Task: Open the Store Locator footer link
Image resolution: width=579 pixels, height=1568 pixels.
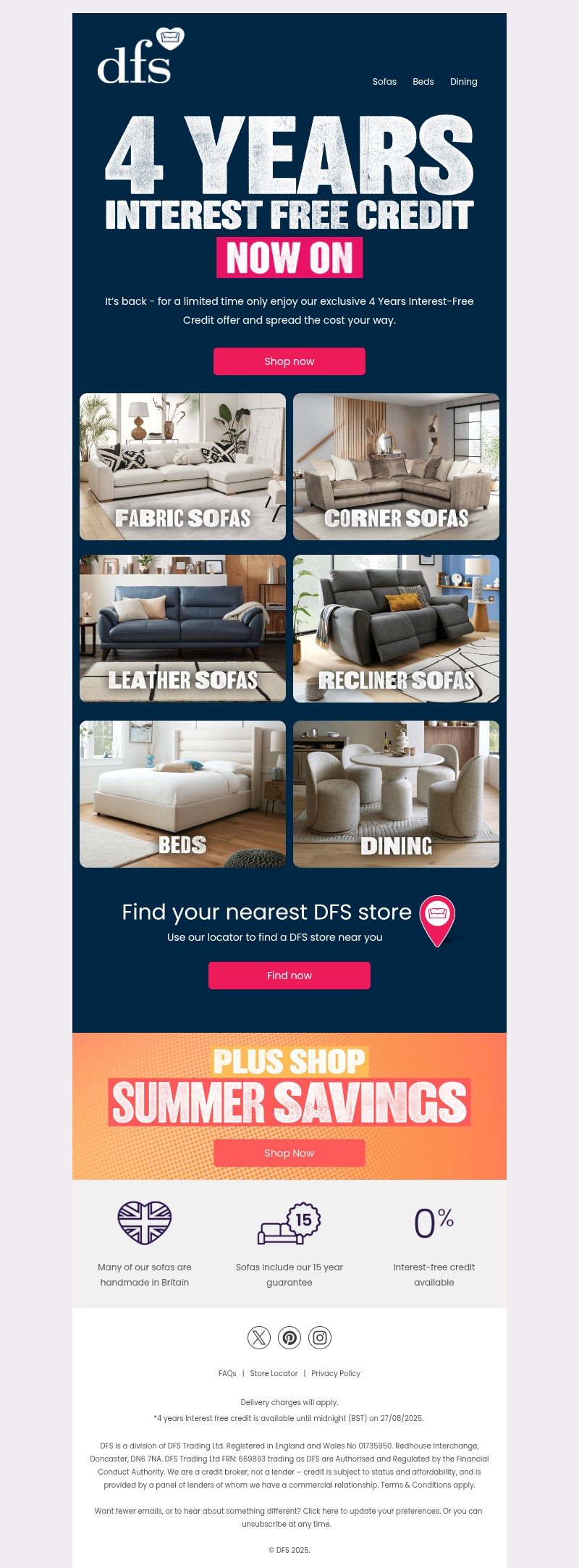Action: tap(274, 1373)
